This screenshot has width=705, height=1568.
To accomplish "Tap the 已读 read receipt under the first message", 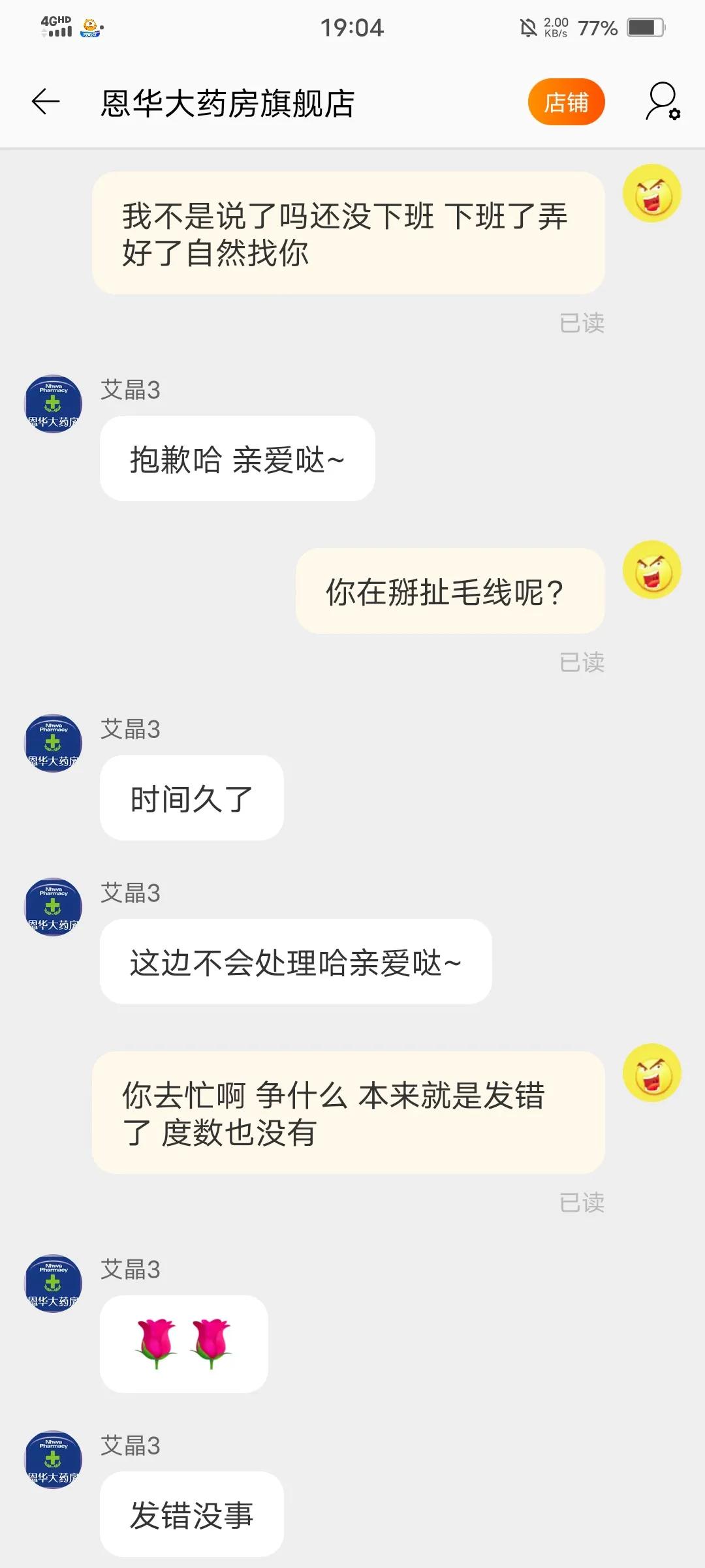I will click(582, 322).
